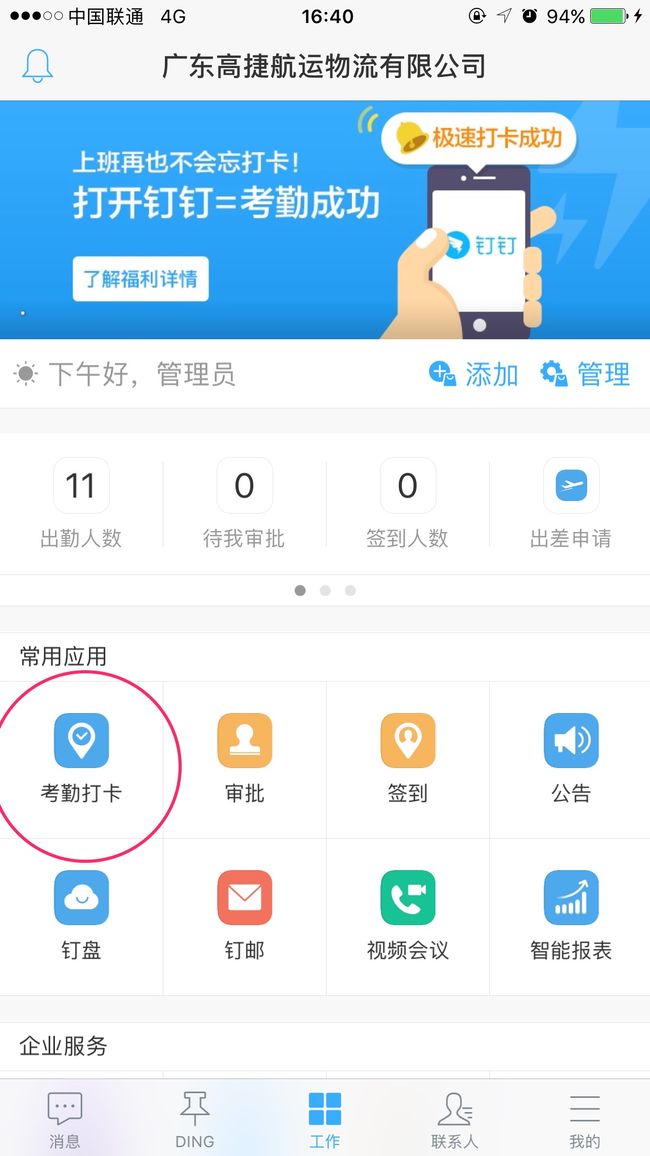Open 公告 announcements

[x=570, y=759]
